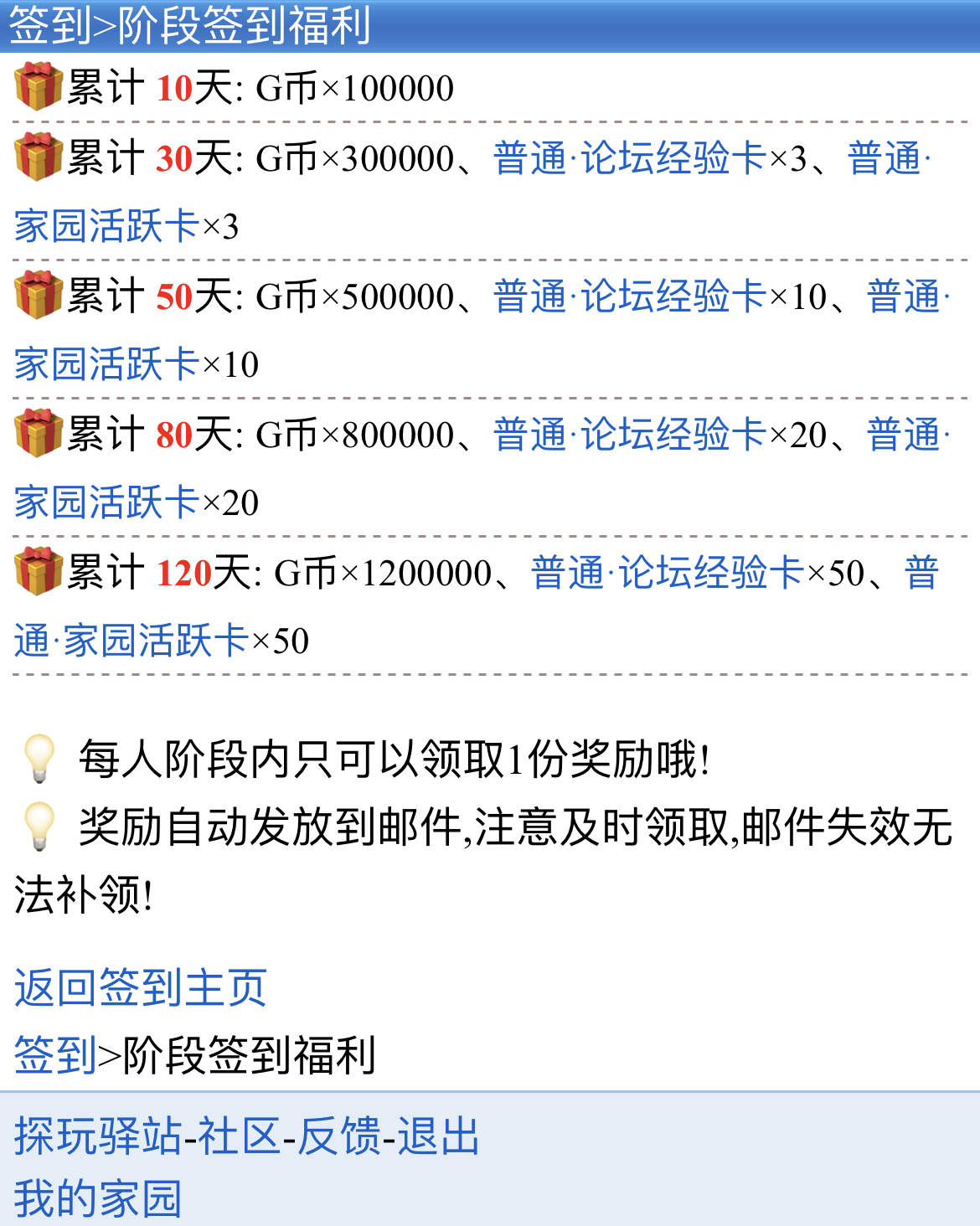Viewport: 980px width, 1226px height.
Task: Go to 社区 from the footer
Action: point(239,1136)
